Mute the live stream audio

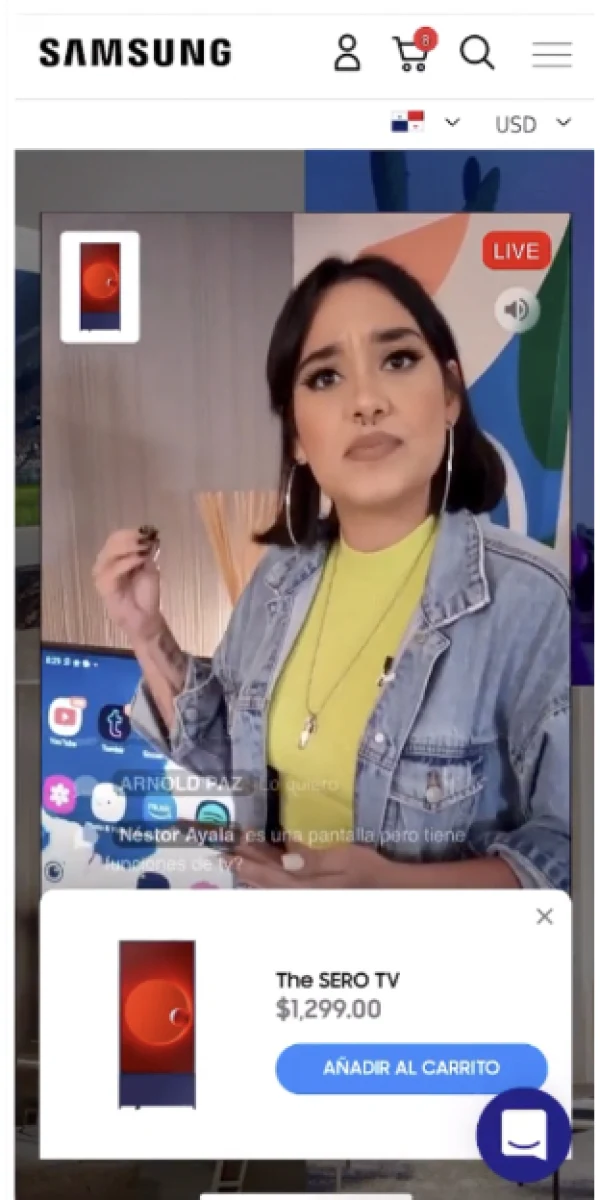coord(516,310)
